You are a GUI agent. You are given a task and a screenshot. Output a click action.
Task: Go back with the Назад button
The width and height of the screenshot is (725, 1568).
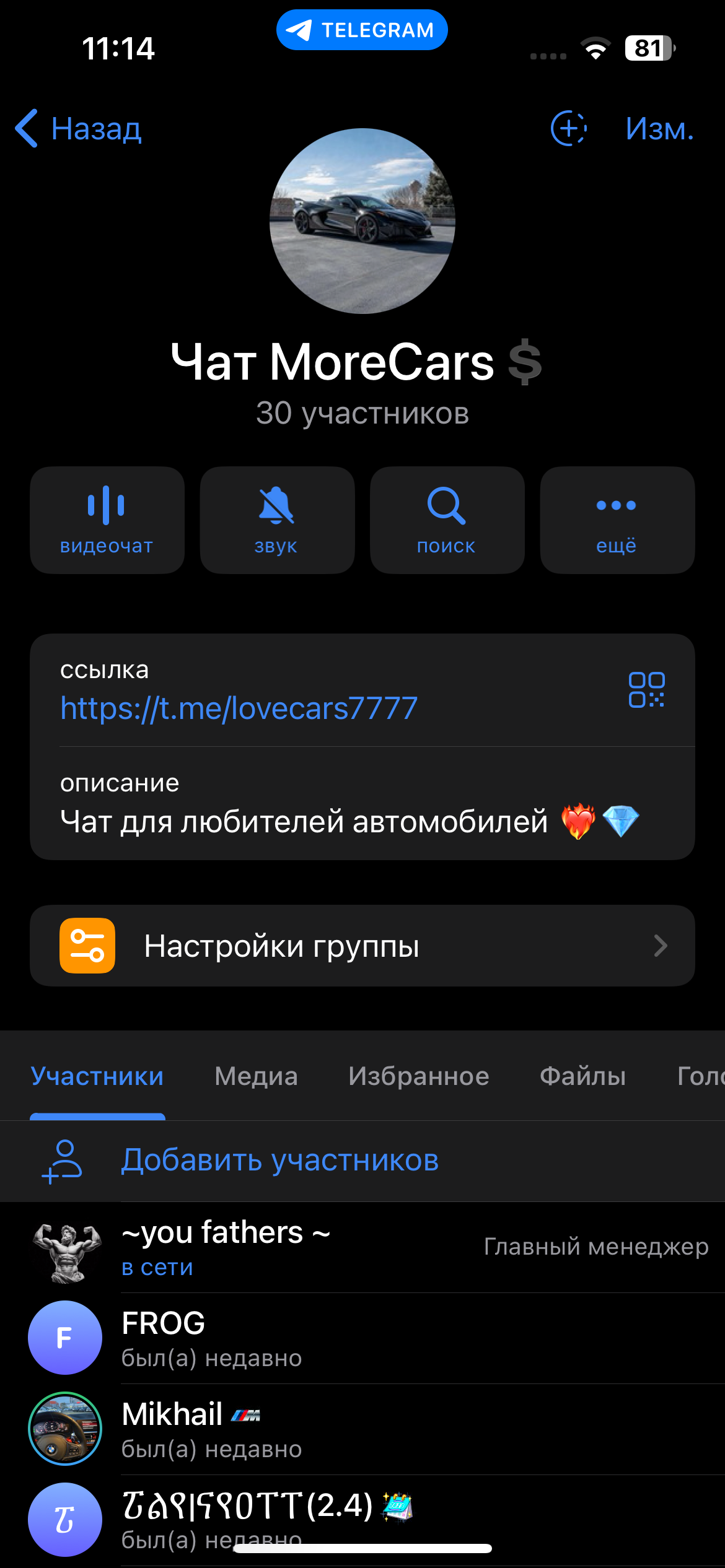[x=79, y=129]
